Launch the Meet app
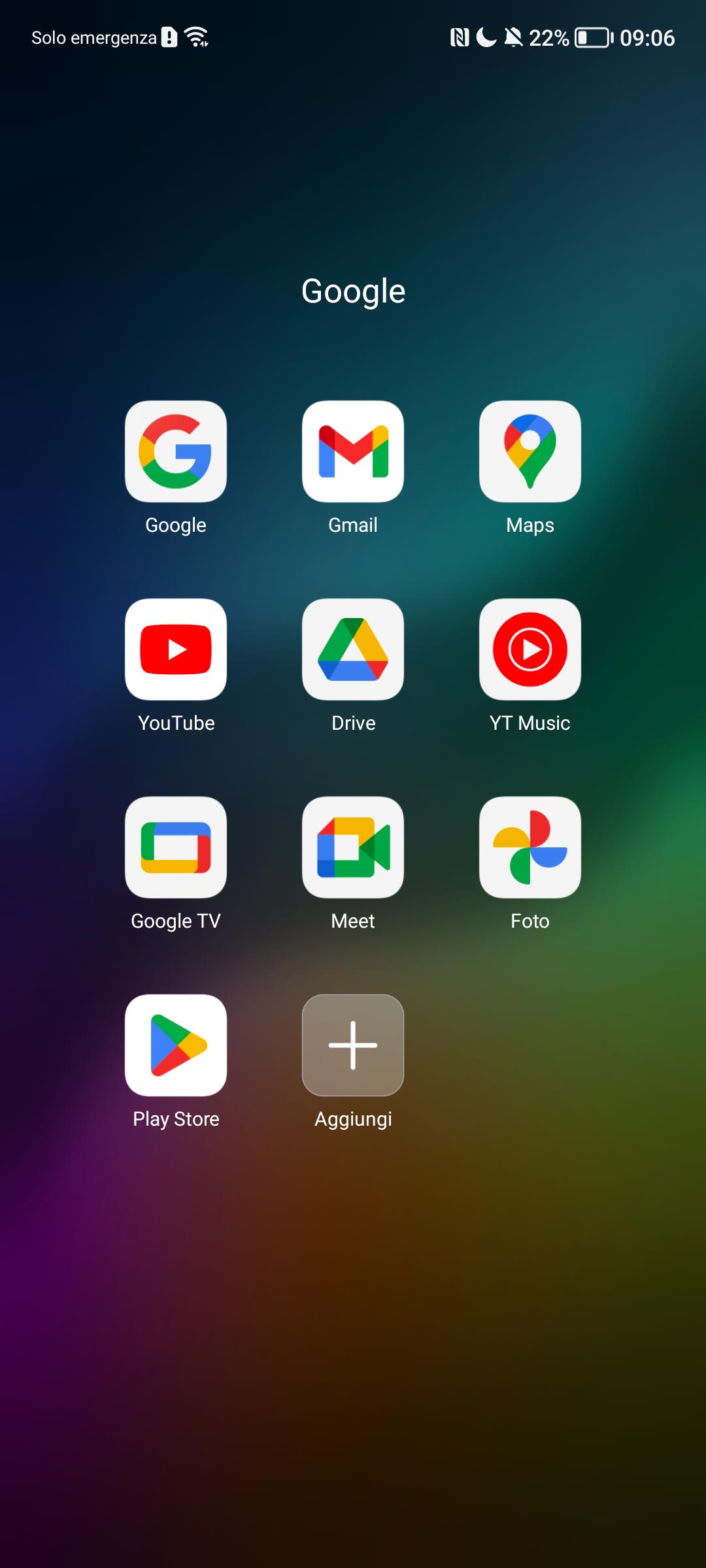 (353, 847)
